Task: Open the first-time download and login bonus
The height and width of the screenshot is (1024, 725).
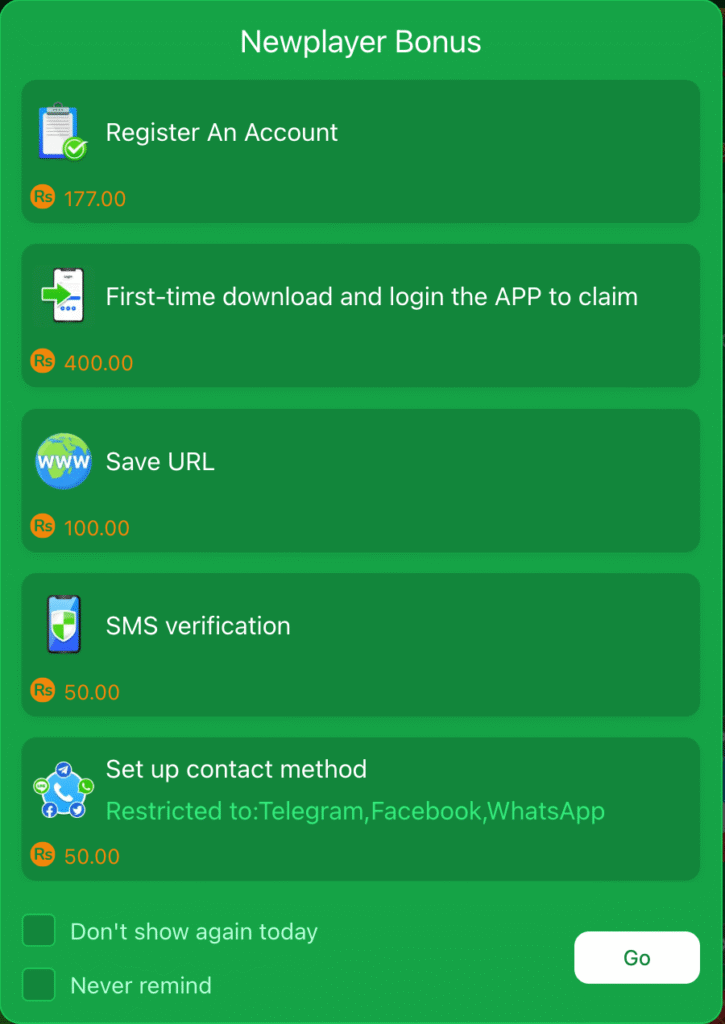Action: click(360, 315)
